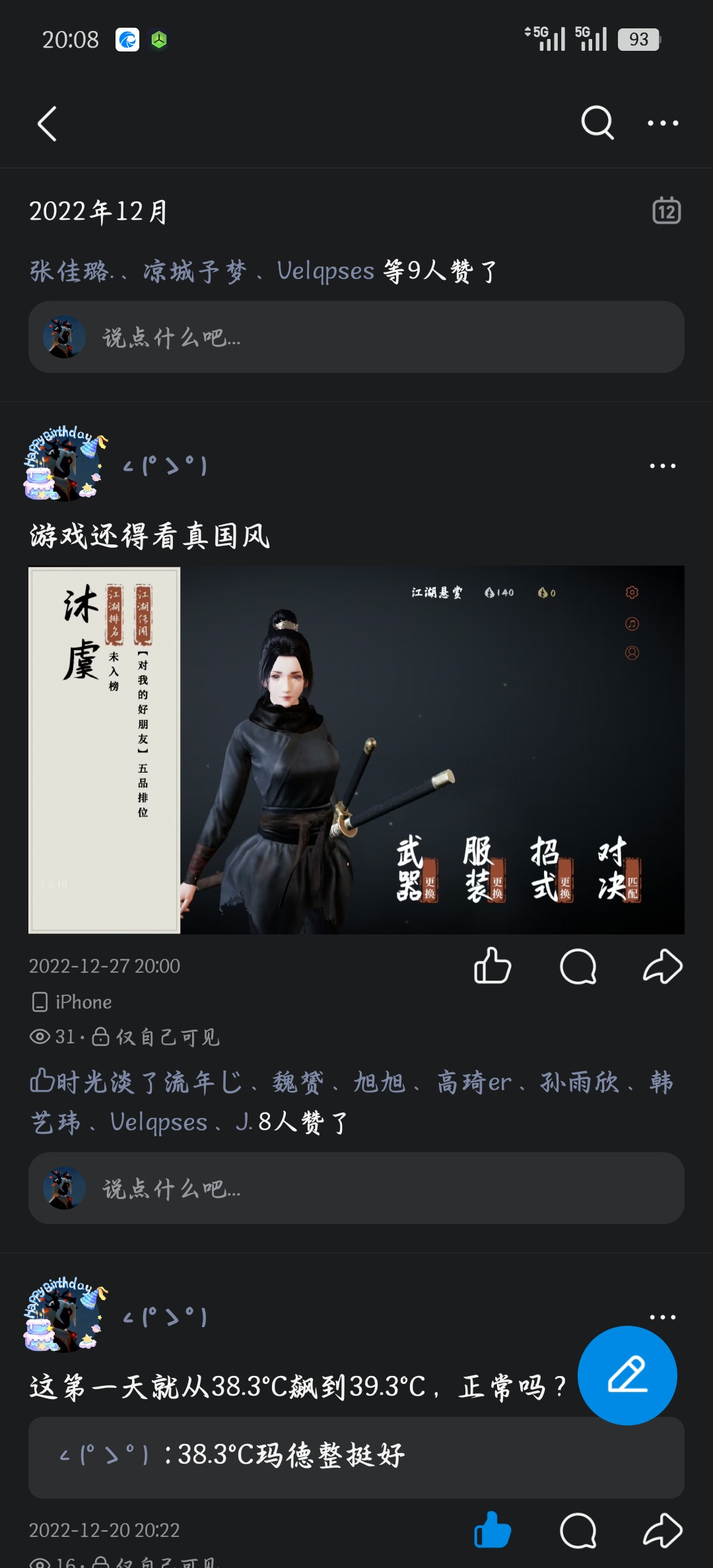Screen dimensions: 713x1568
Task: Open the quoted 38.3°C玛德整挺好 post
Action: [x=356, y=1458]
